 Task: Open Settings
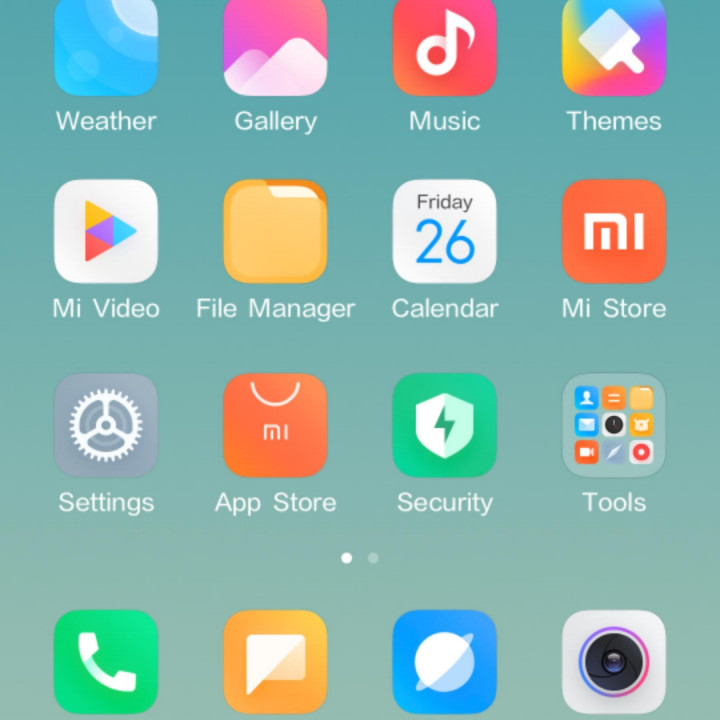point(106,425)
